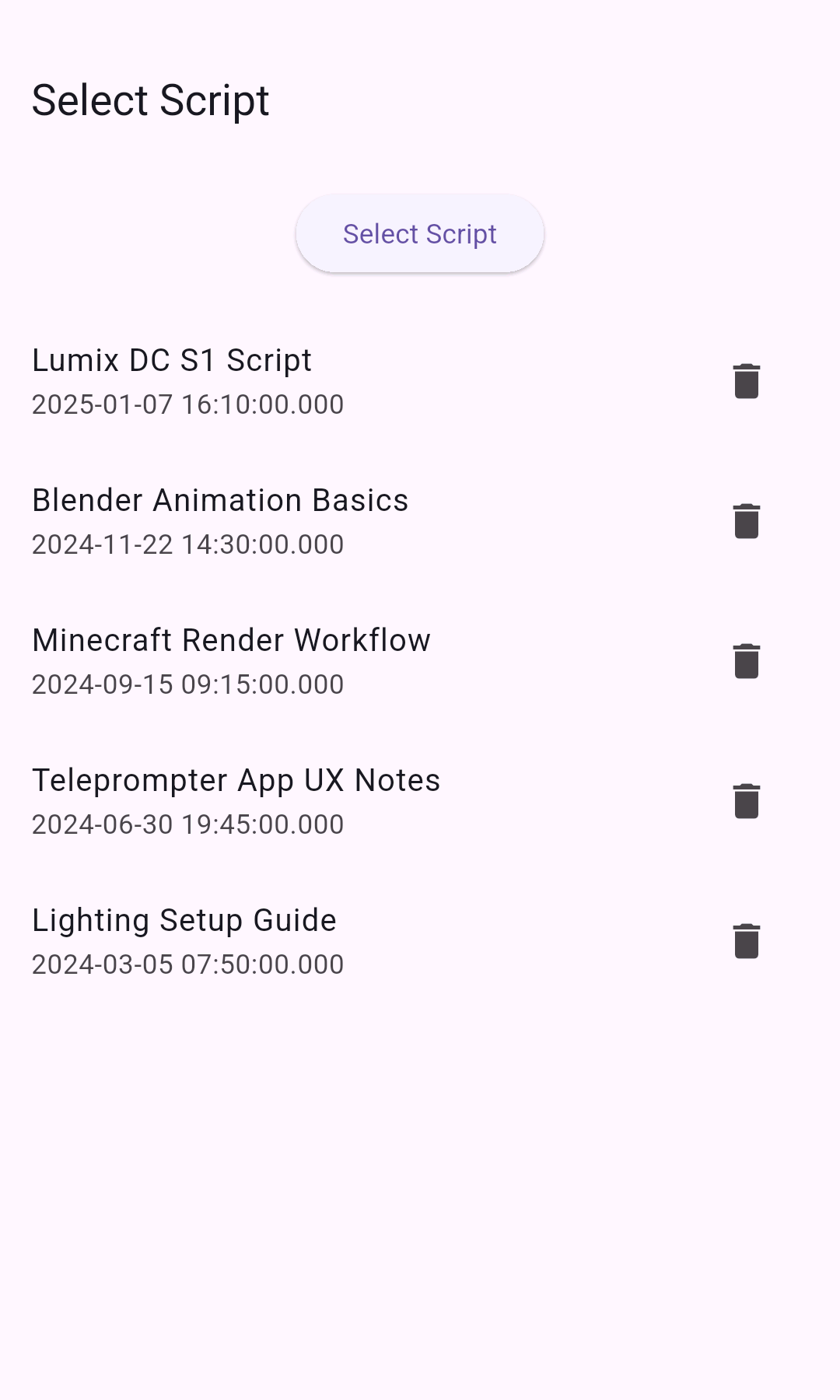Screen dimensions: 840x1400
Task: Remove Minecraft Render Workflow with trash icon
Action: point(747,661)
